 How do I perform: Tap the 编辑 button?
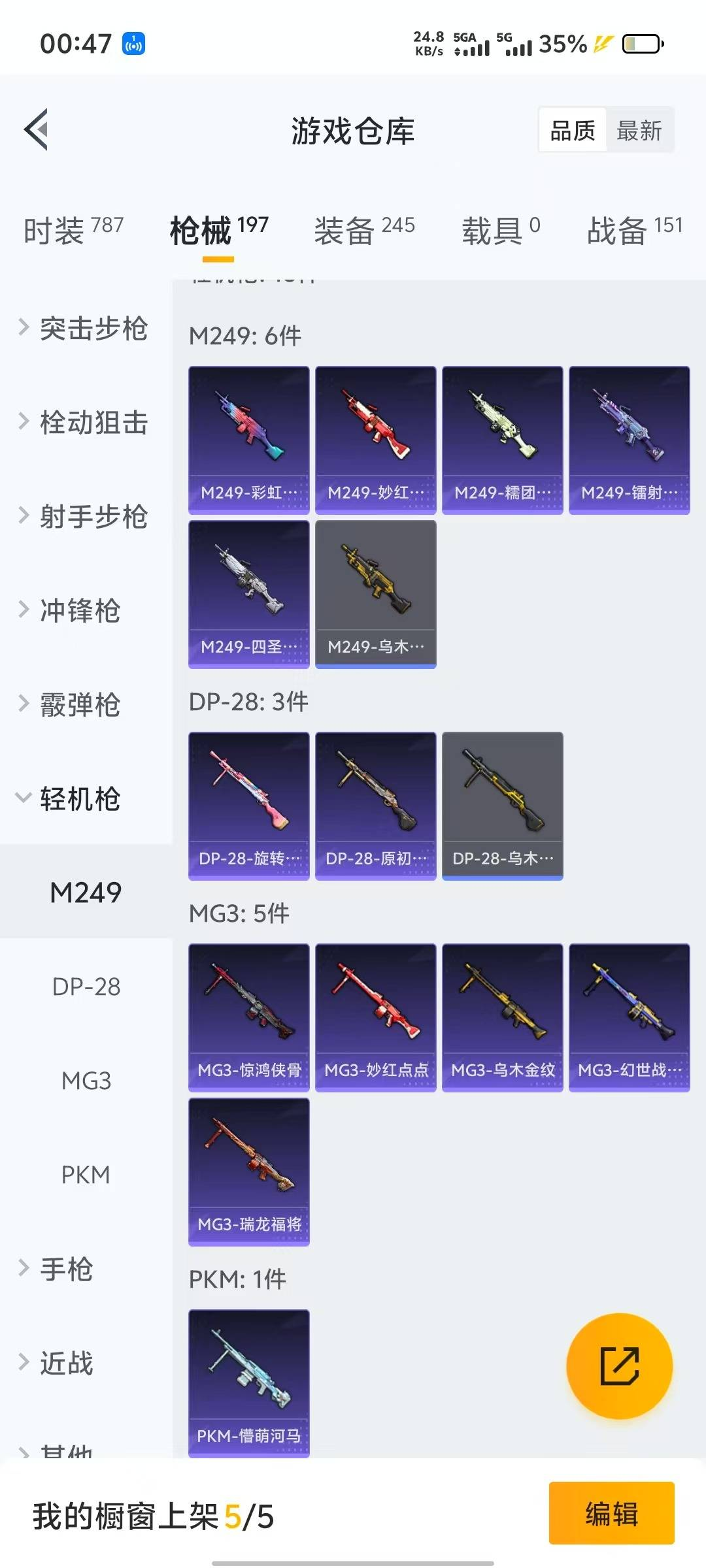611,1513
